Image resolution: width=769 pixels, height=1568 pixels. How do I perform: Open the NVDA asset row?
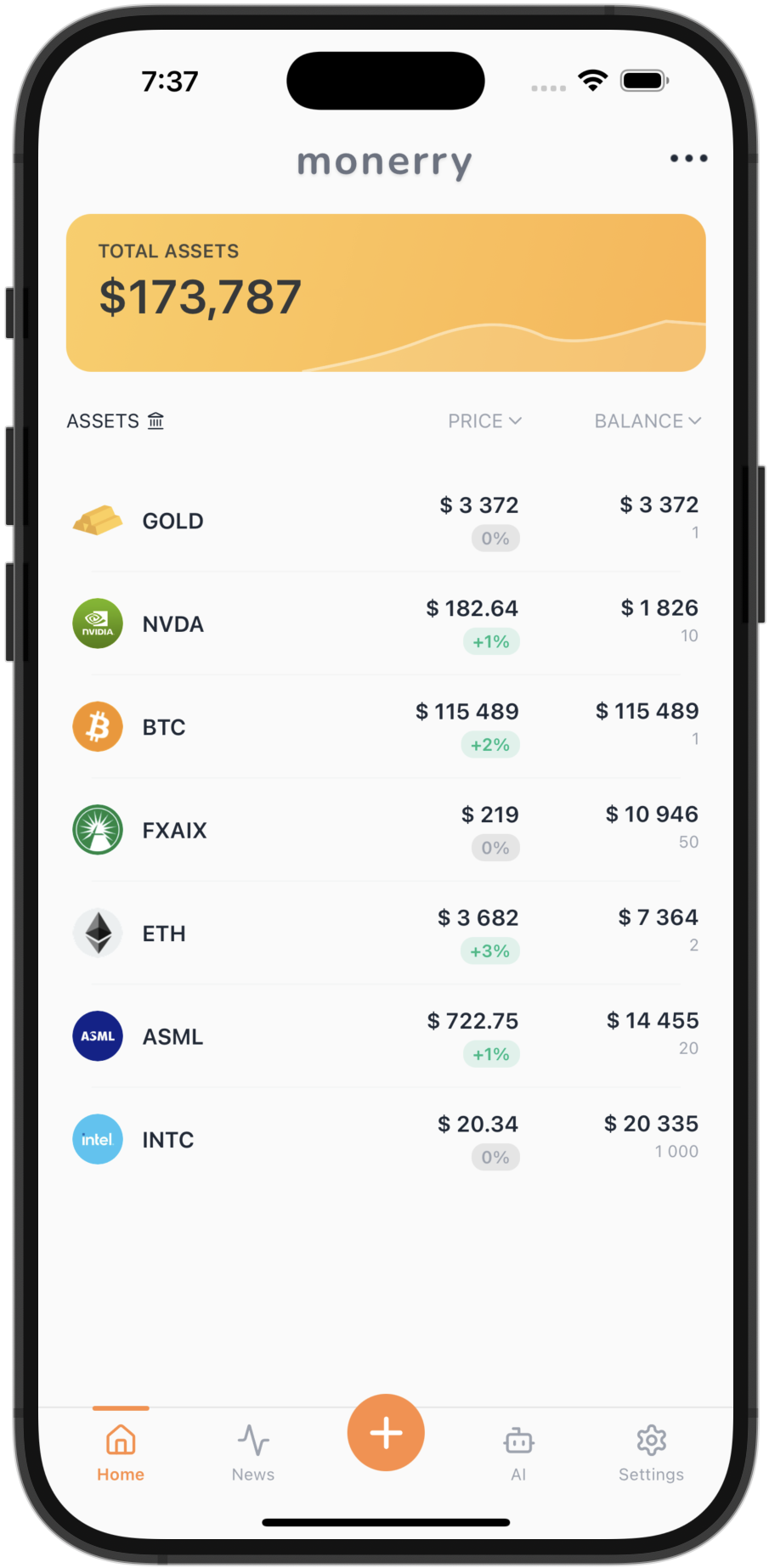tap(386, 623)
